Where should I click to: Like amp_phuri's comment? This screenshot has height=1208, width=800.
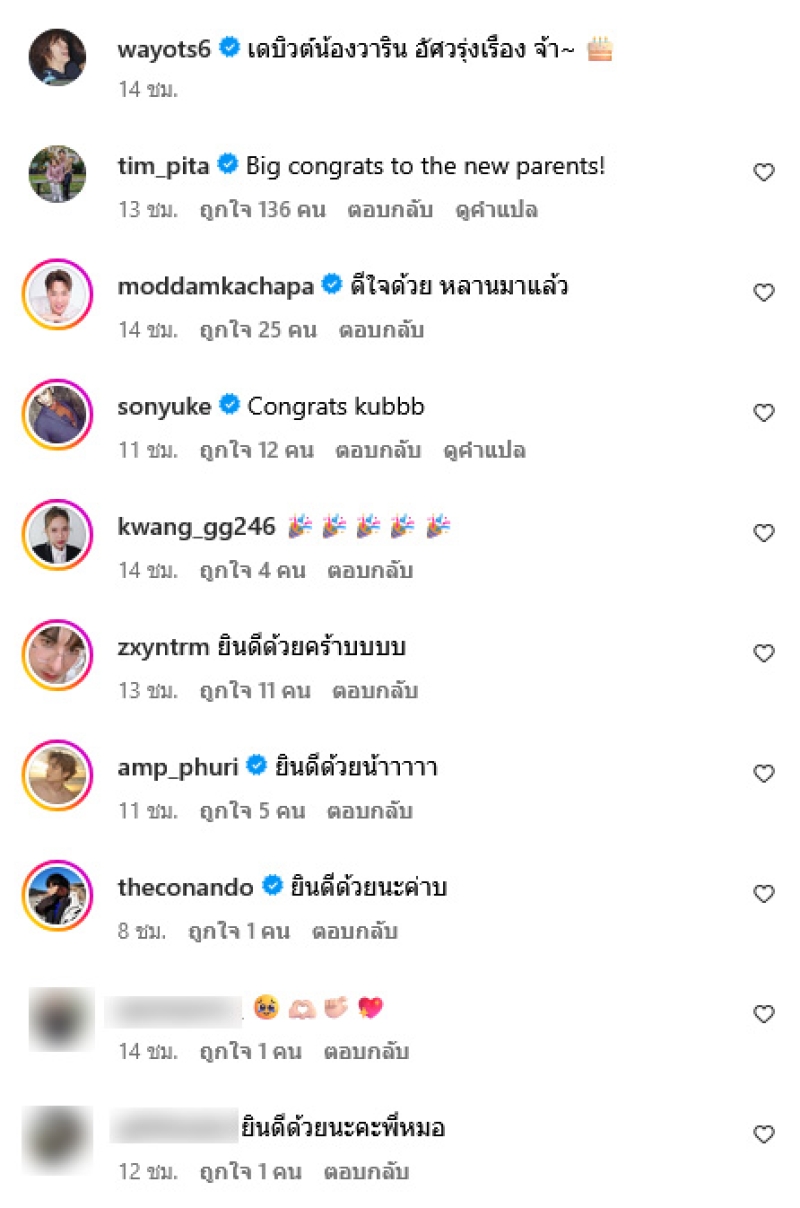(x=764, y=773)
